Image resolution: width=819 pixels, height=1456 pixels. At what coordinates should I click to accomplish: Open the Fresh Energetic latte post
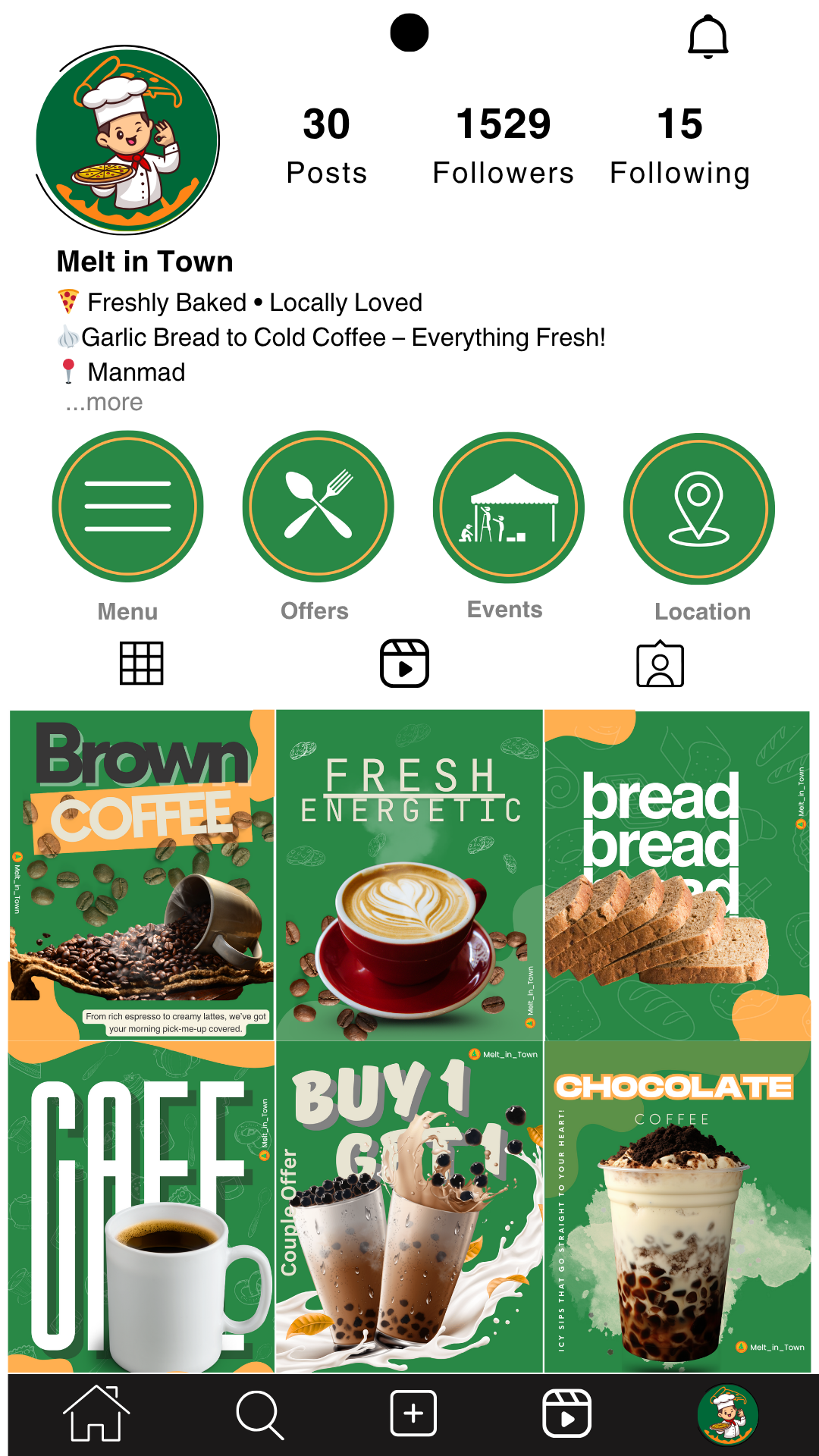click(x=409, y=875)
